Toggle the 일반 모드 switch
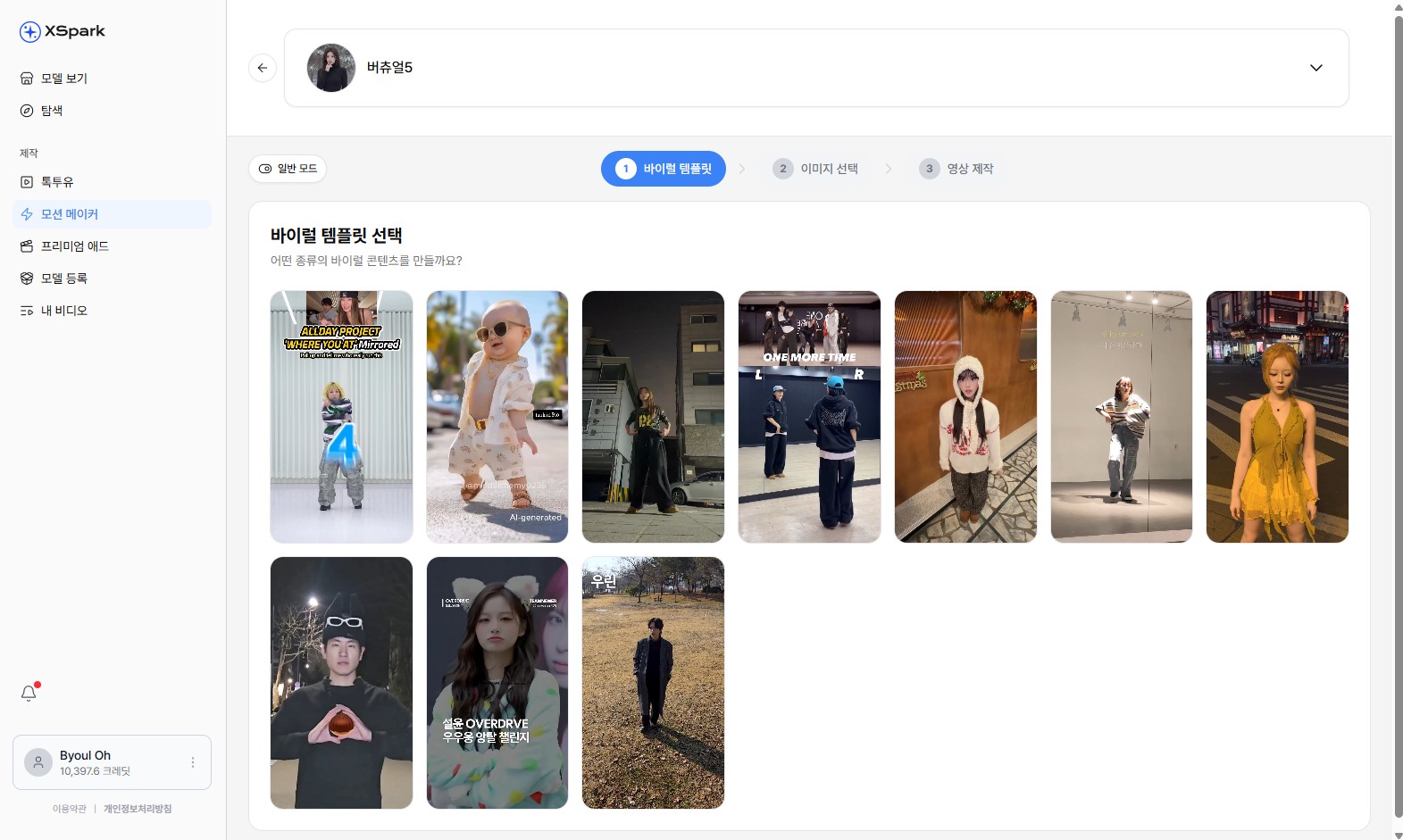1403x840 pixels. [288, 169]
